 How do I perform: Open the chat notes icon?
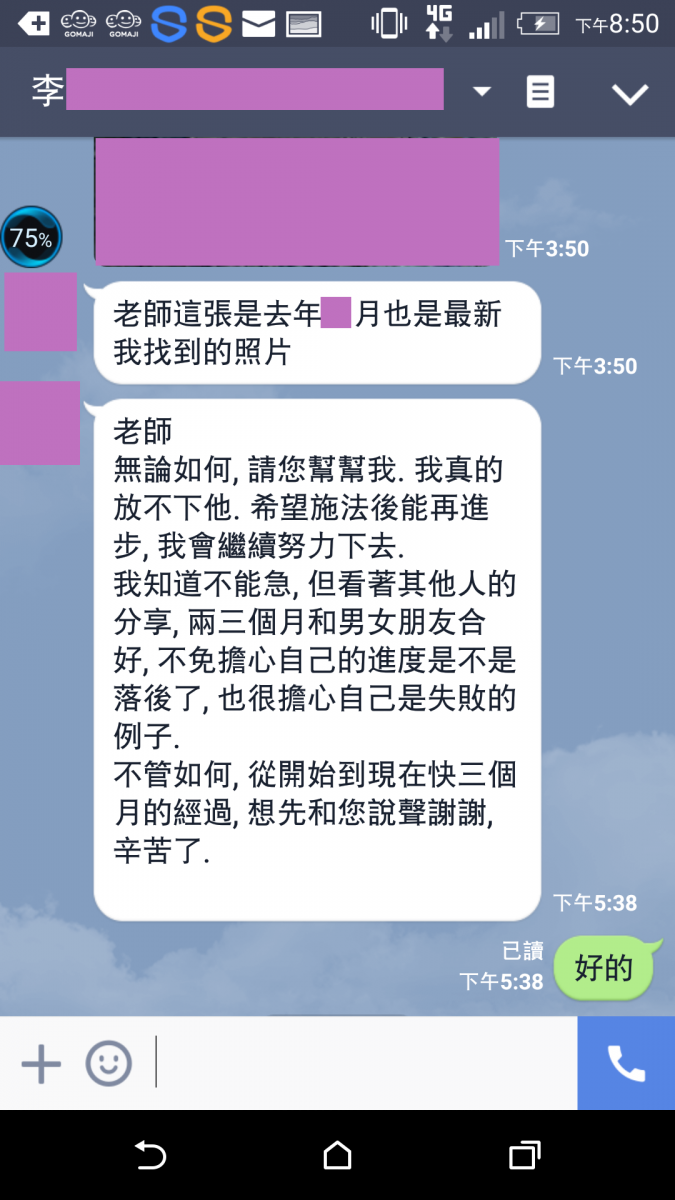point(540,93)
